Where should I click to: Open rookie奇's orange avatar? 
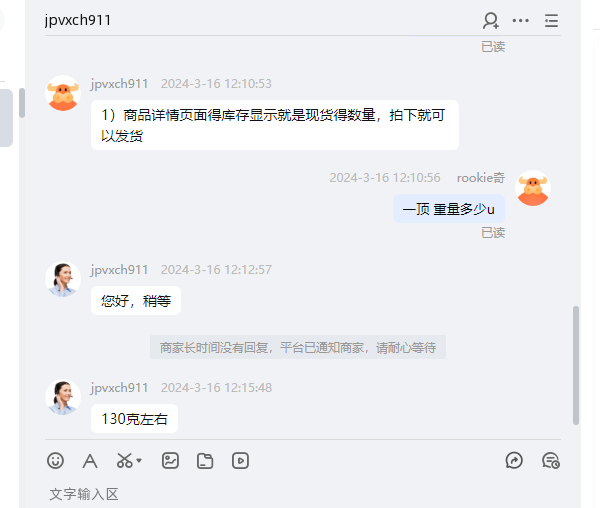click(533, 189)
